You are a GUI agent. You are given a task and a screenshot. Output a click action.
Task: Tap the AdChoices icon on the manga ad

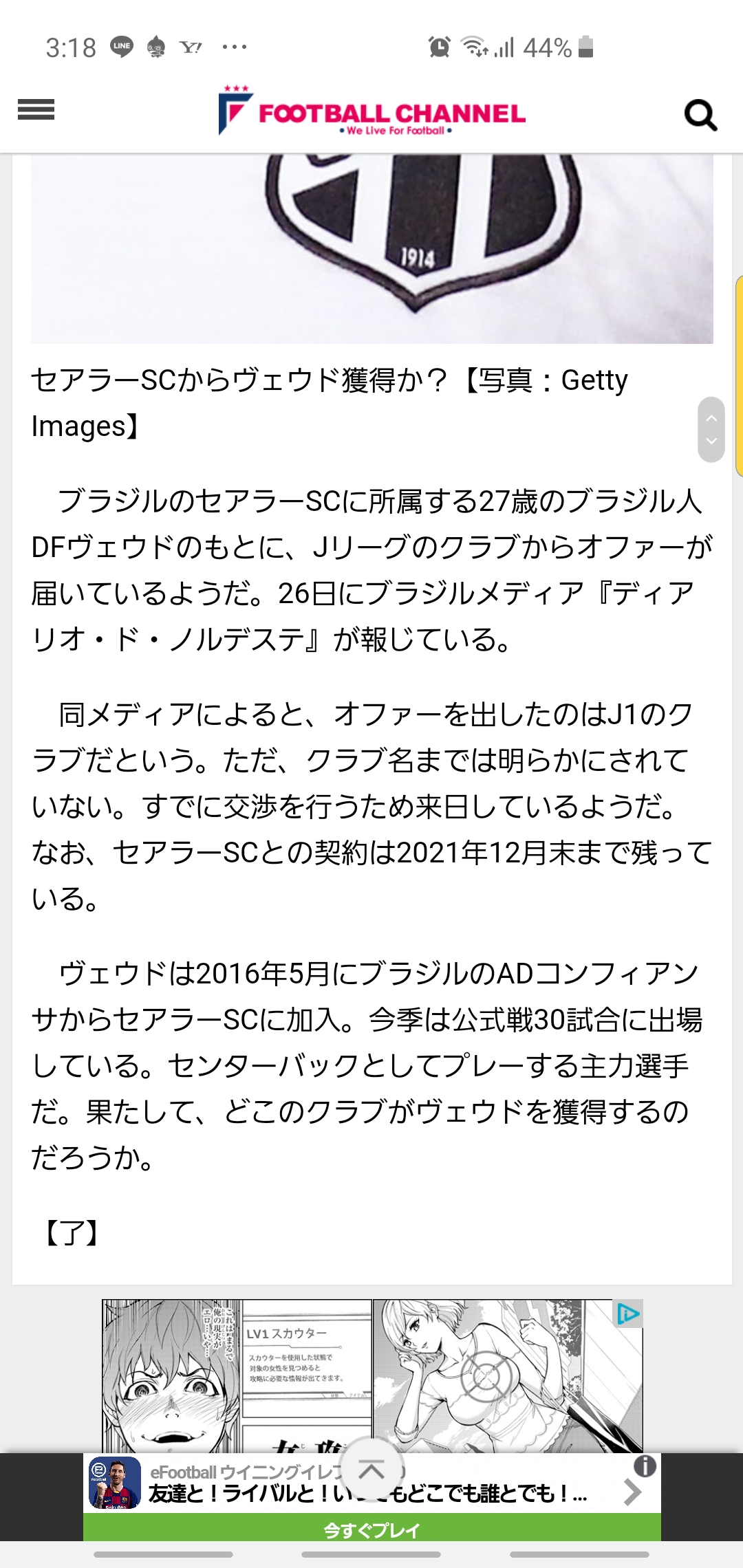click(627, 1314)
